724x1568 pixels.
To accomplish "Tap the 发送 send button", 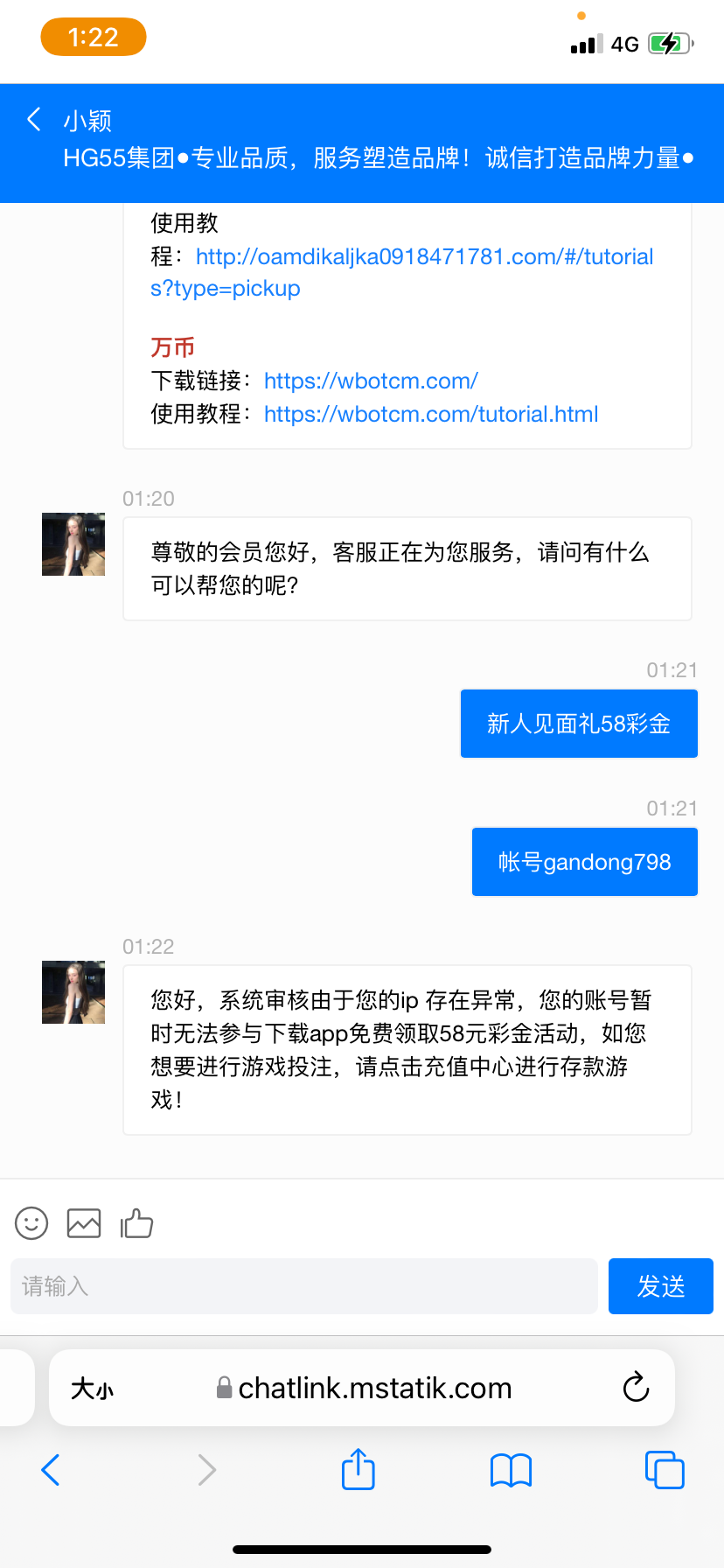I will pyautogui.click(x=660, y=1286).
